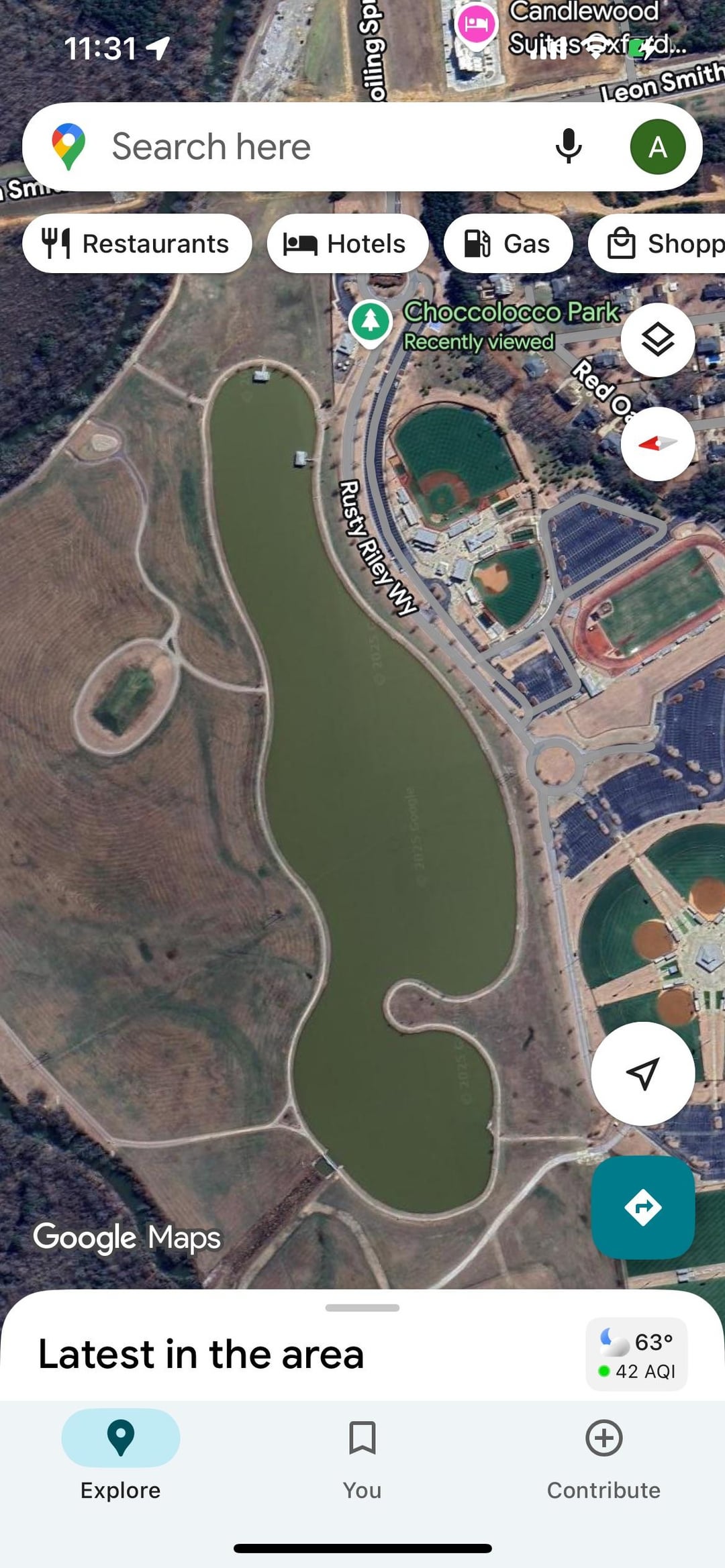Start voice search with the microphone
725x1568 pixels.
[x=569, y=147]
